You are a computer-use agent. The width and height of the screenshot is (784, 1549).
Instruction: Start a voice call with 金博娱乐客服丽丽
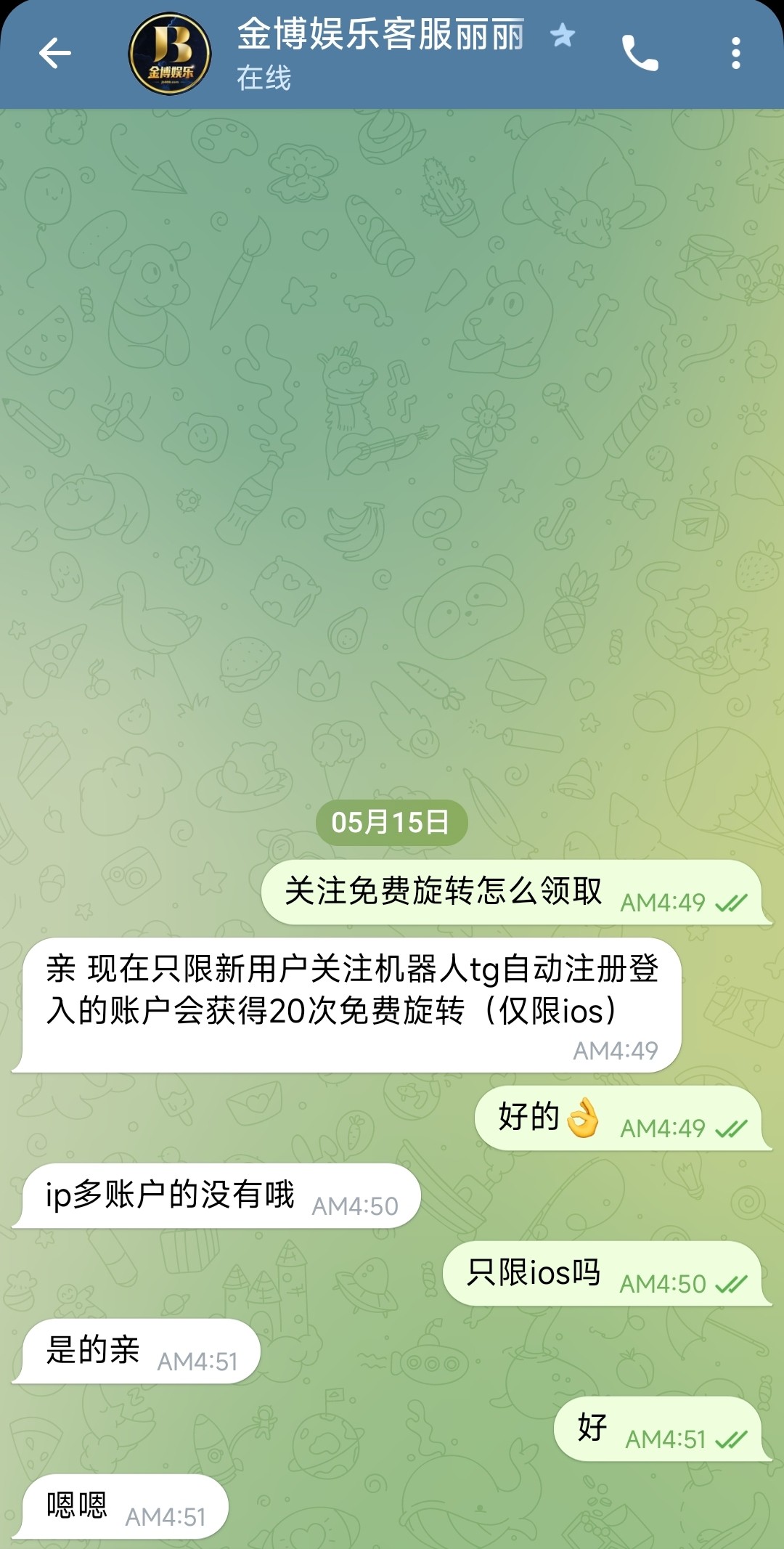point(640,54)
